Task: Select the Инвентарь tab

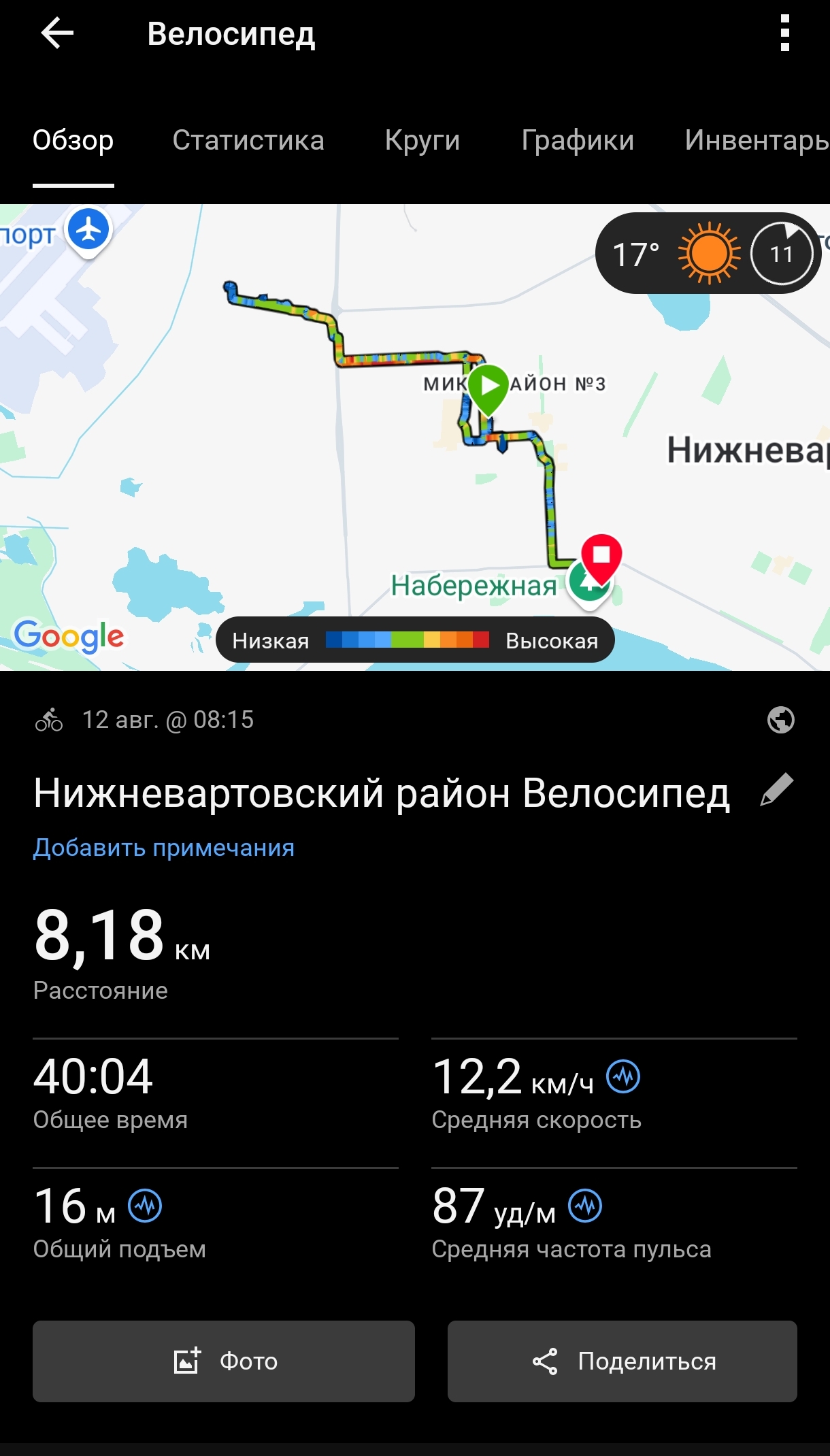Action: pyautogui.click(x=757, y=140)
